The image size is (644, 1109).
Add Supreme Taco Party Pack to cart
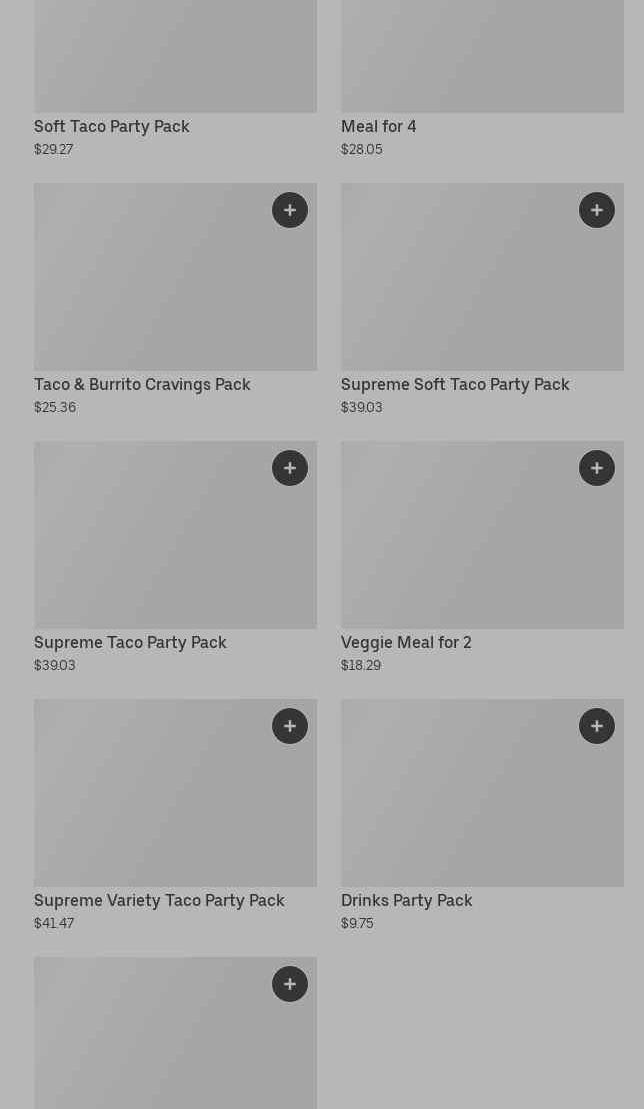[290, 468]
